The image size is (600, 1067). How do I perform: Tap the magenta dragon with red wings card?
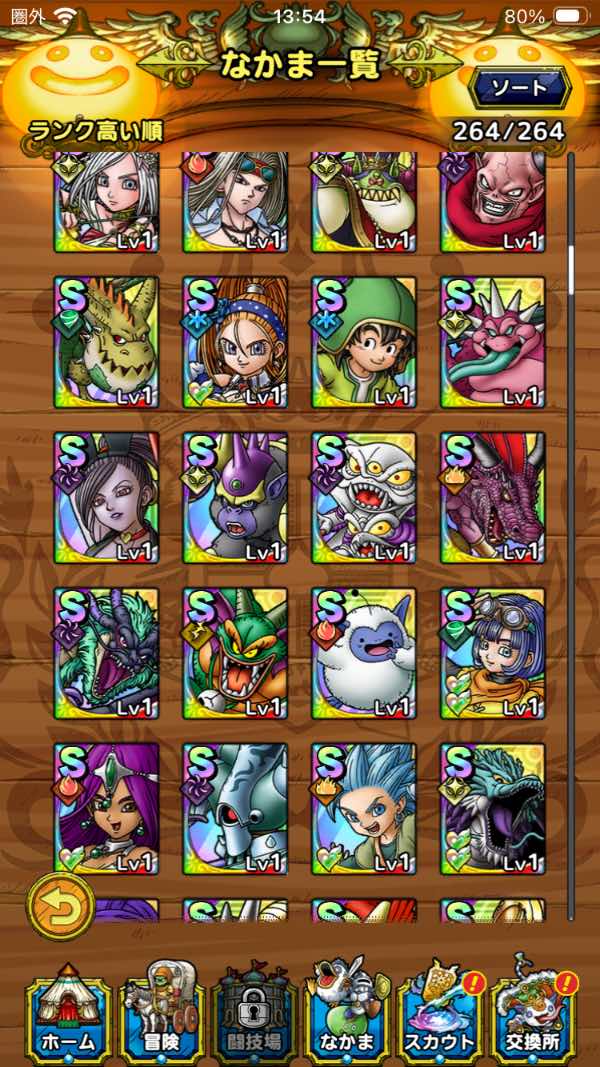493,498
